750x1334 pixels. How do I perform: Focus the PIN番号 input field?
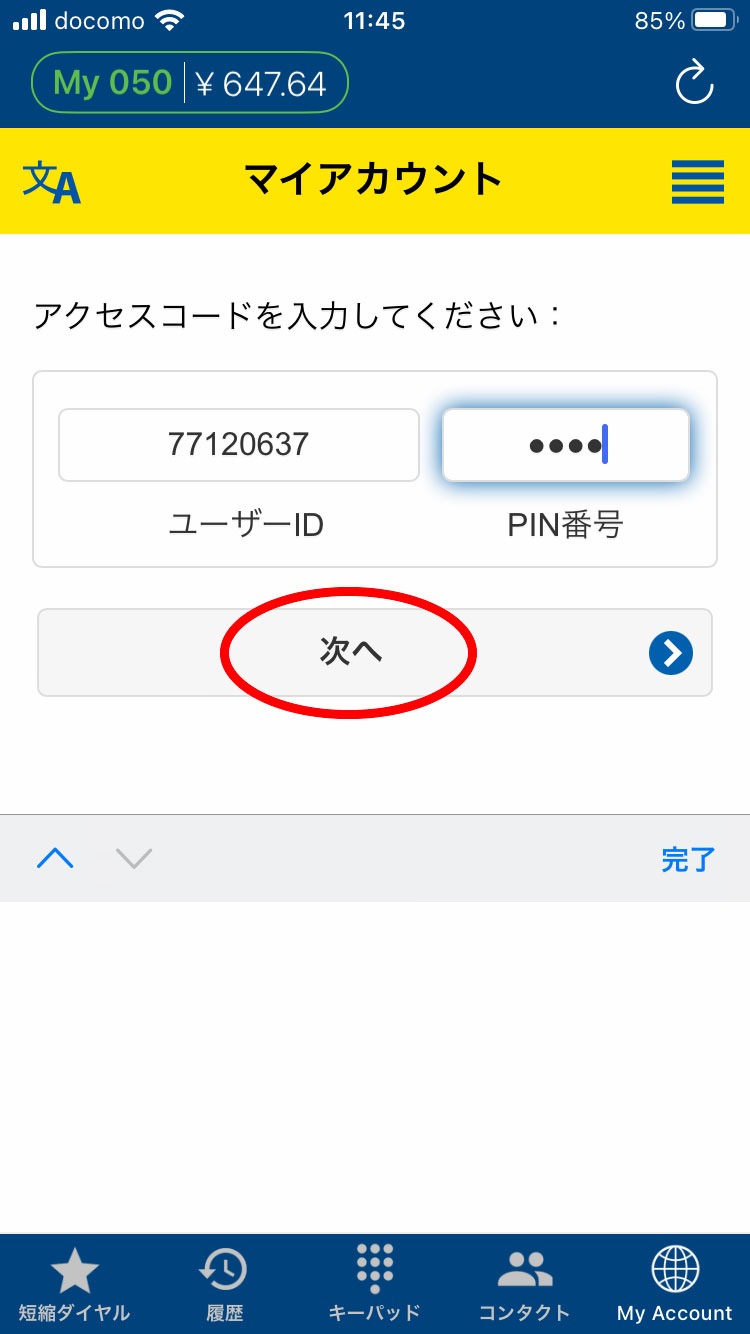click(x=564, y=445)
